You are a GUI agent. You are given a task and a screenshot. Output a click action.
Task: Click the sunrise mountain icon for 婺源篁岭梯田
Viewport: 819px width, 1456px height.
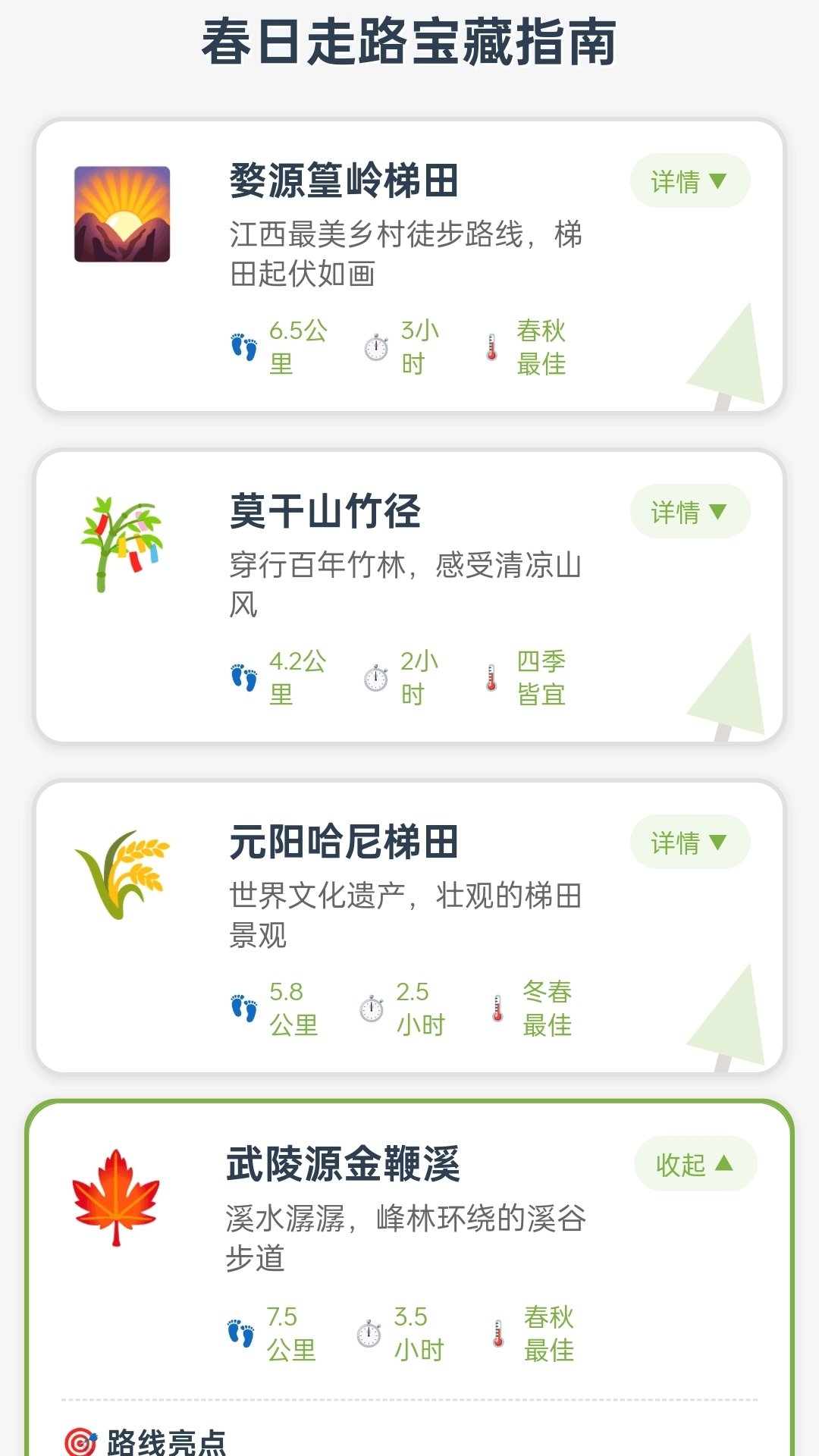pyautogui.click(x=124, y=214)
